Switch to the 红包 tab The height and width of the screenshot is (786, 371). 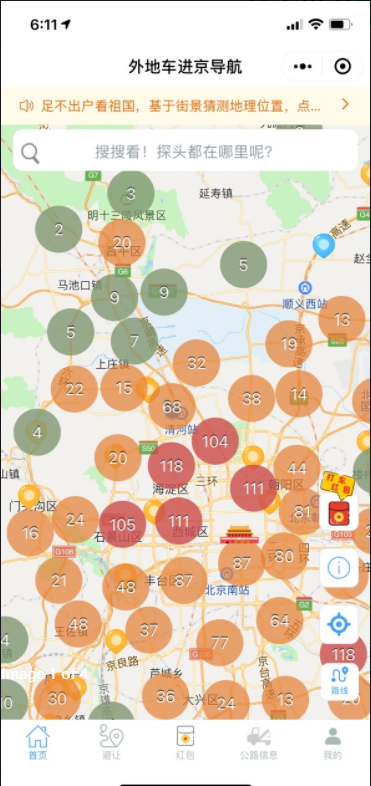click(186, 743)
